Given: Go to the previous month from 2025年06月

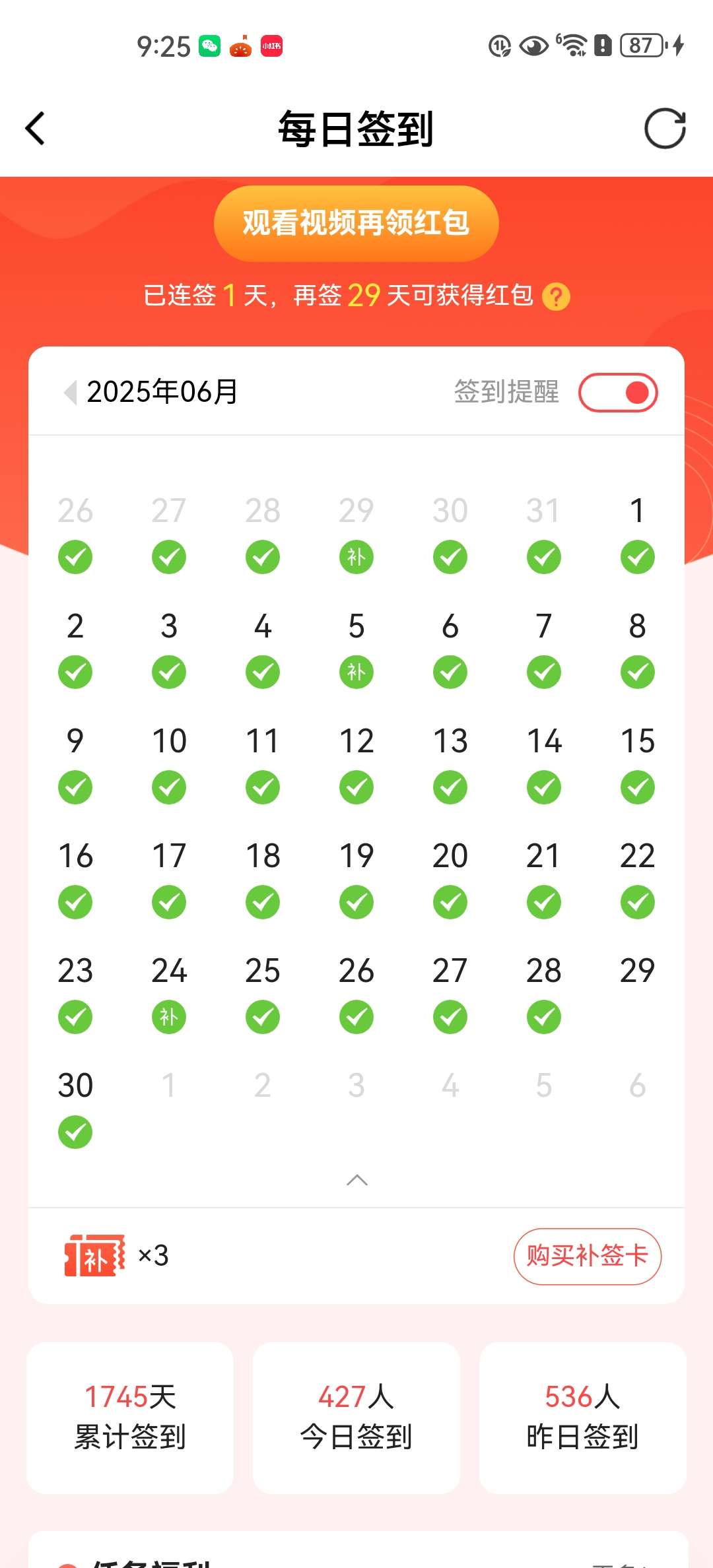Looking at the screenshot, I should tap(70, 392).
